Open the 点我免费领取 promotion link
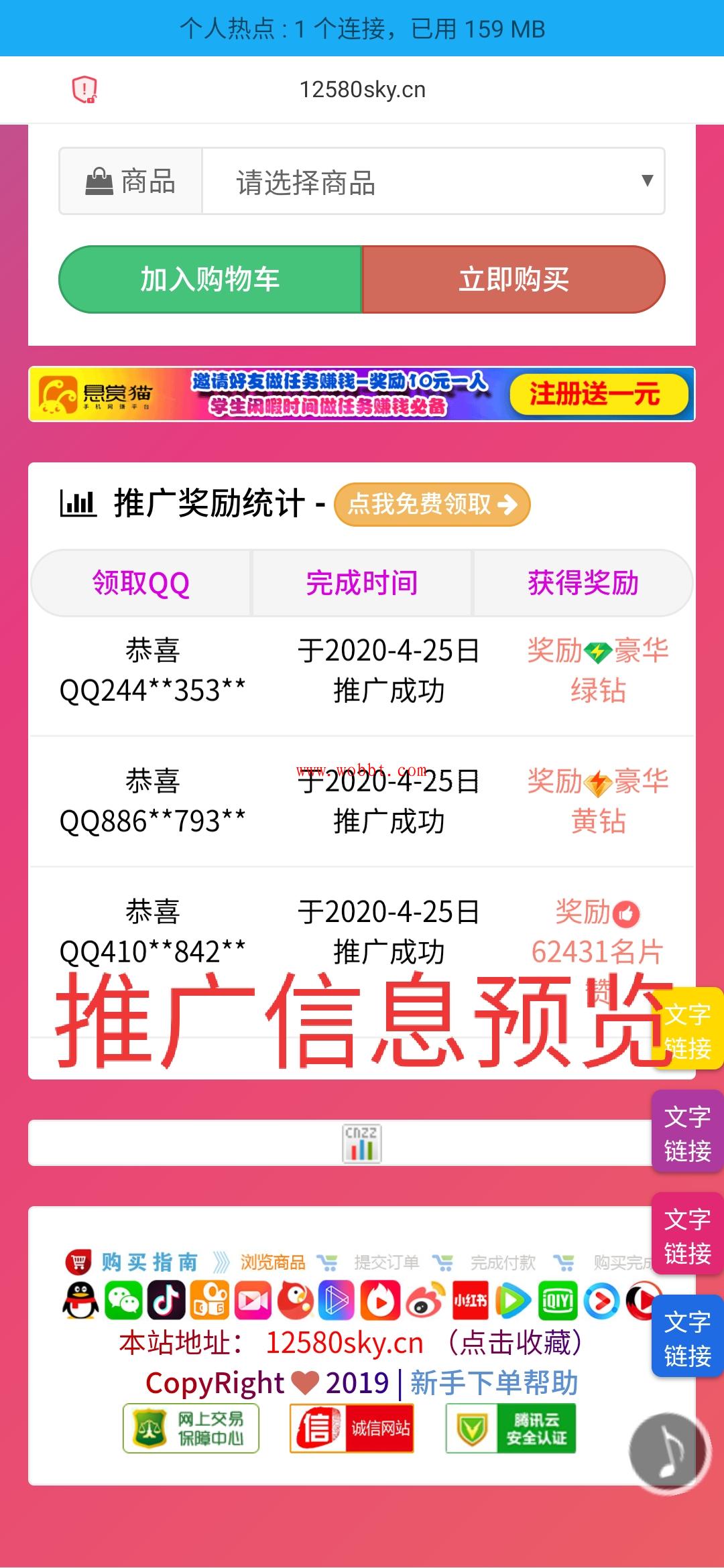724x1568 pixels. [432, 506]
